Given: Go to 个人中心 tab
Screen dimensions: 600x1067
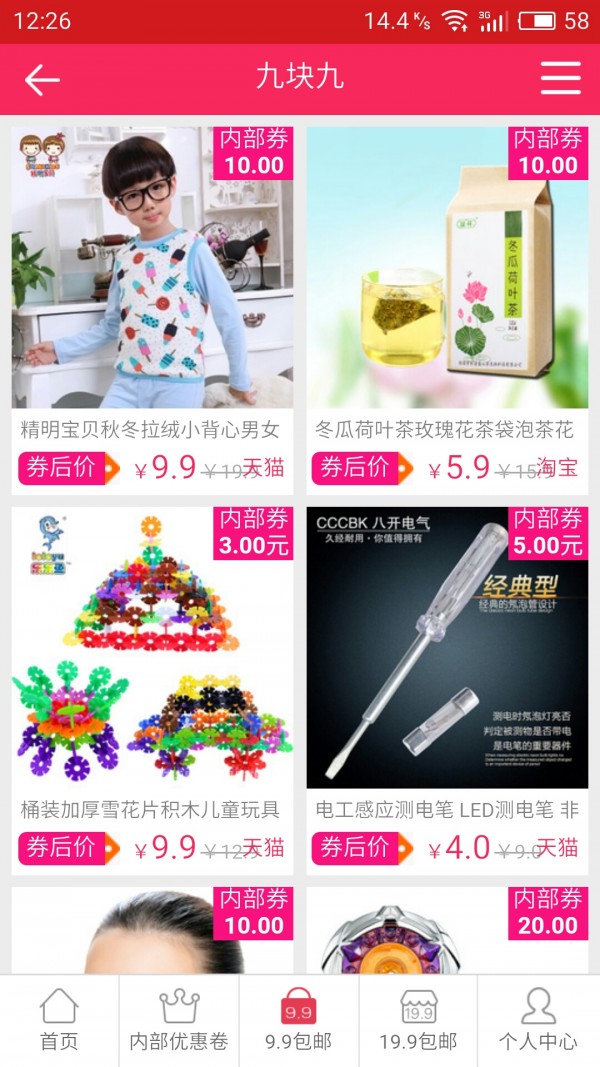Looking at the screenshot, I should tap(538, 1020).
